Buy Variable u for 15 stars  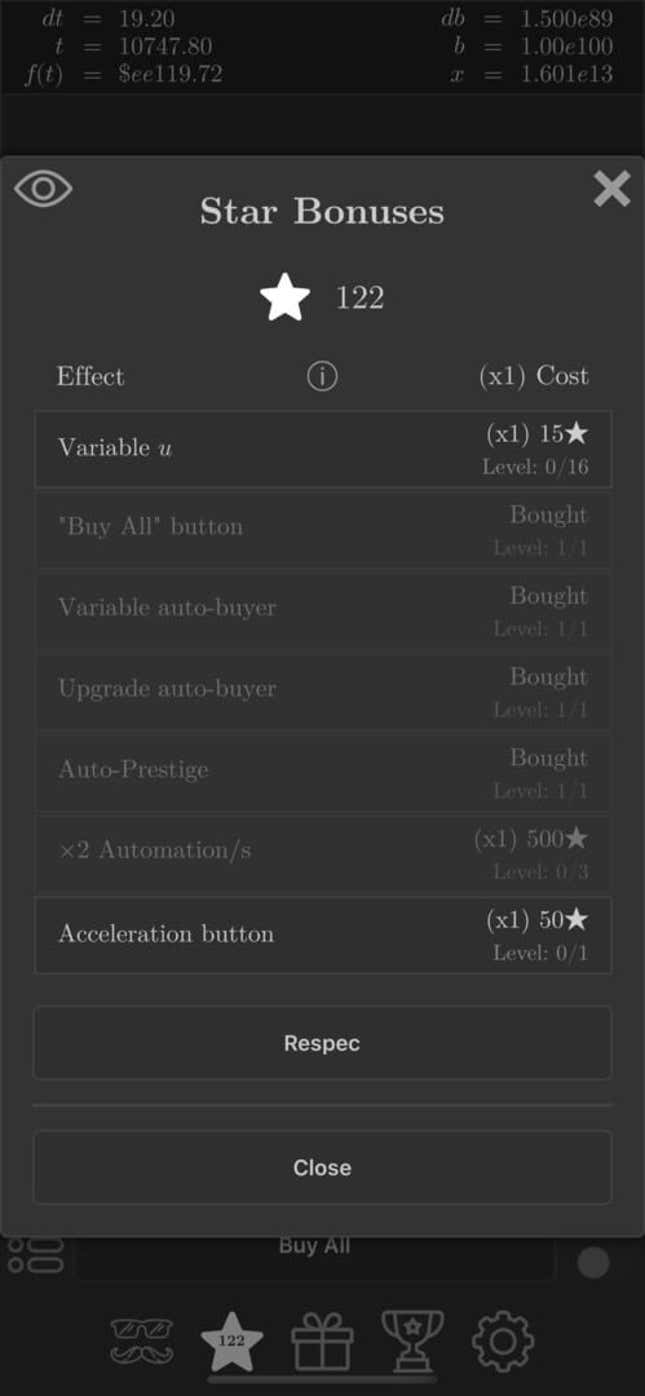click(322, 448)
